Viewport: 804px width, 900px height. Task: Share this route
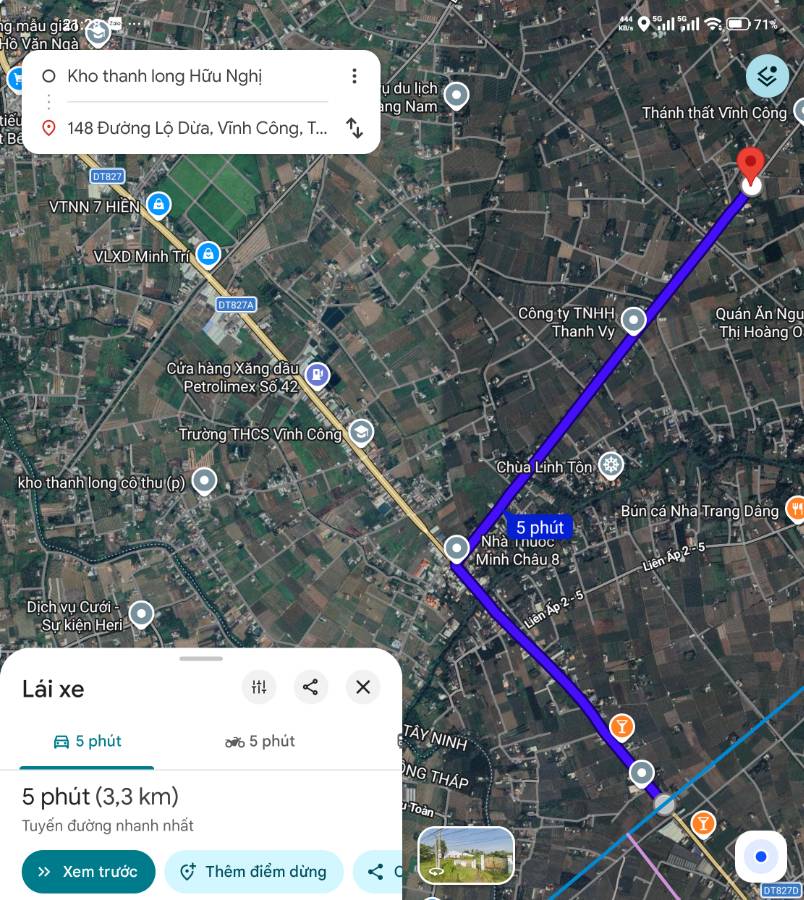tap(311, 687)
